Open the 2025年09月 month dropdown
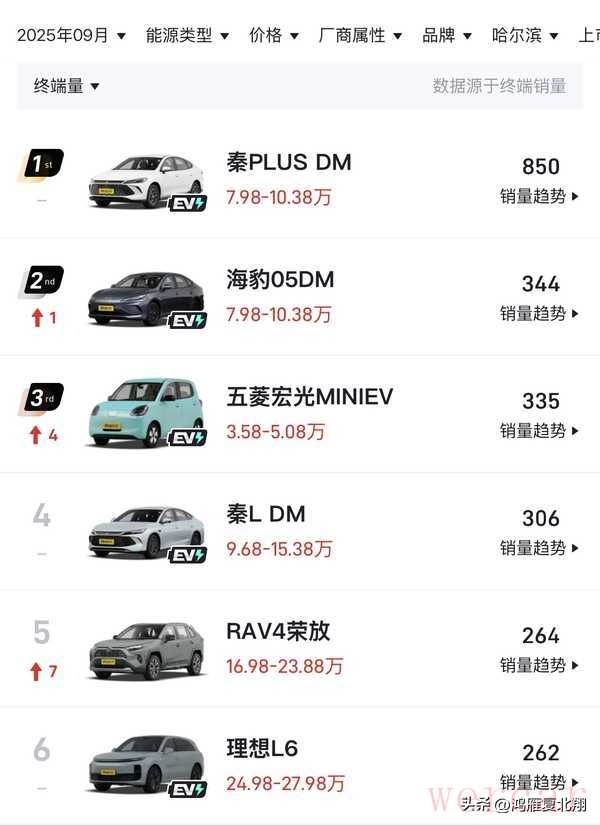The image size is (600, 825). (71, 35)
